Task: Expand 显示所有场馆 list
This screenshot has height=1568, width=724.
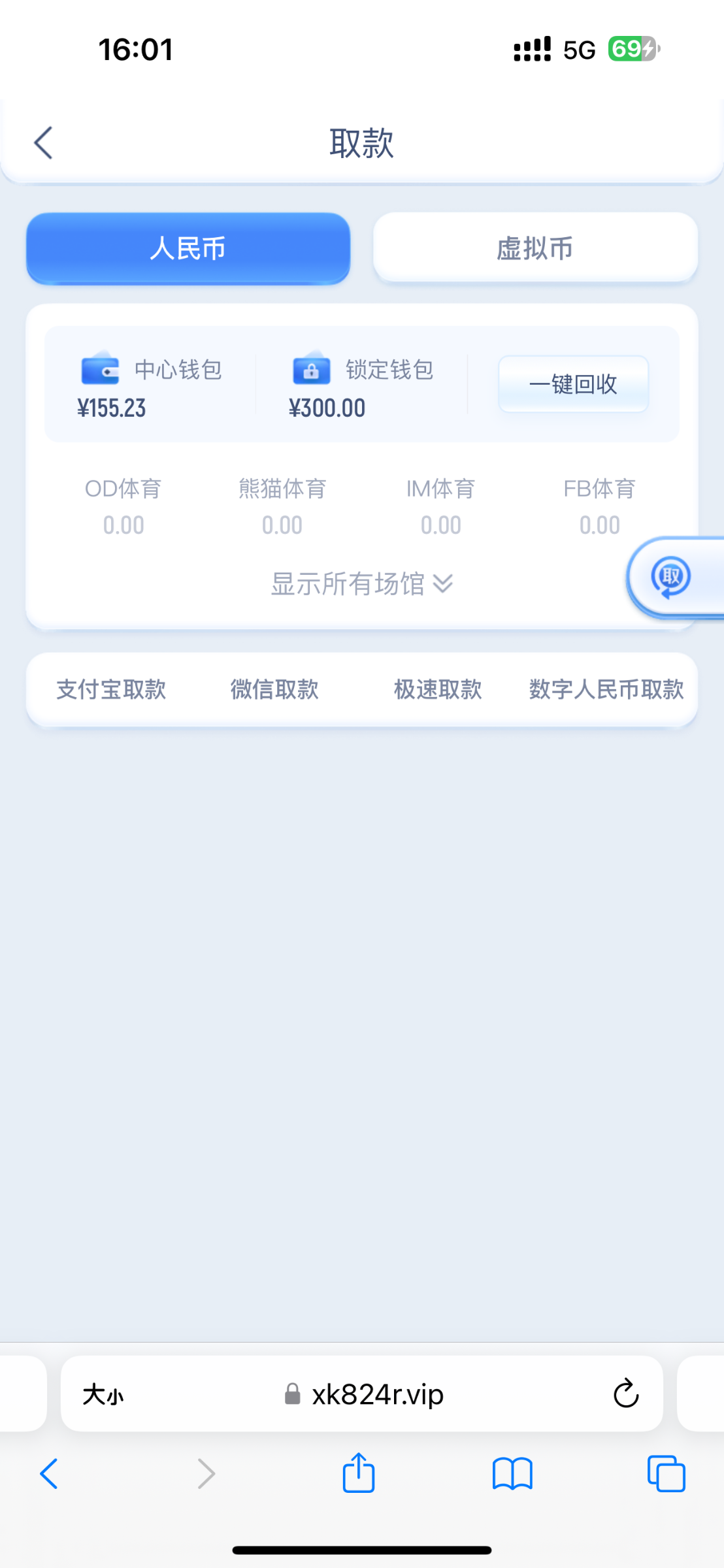Action: click(361, 583)
